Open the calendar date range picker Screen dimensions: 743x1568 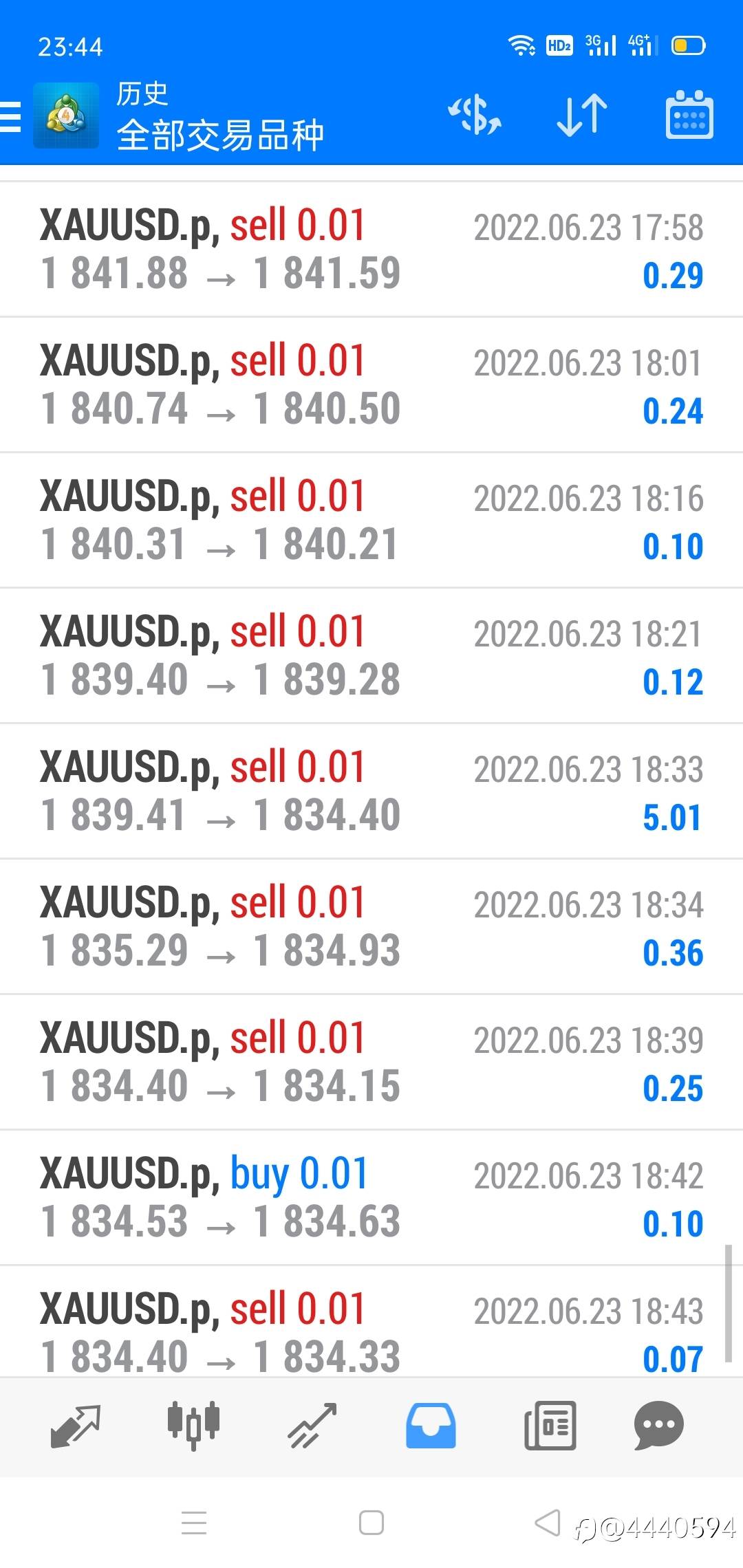tap(689, 115)
